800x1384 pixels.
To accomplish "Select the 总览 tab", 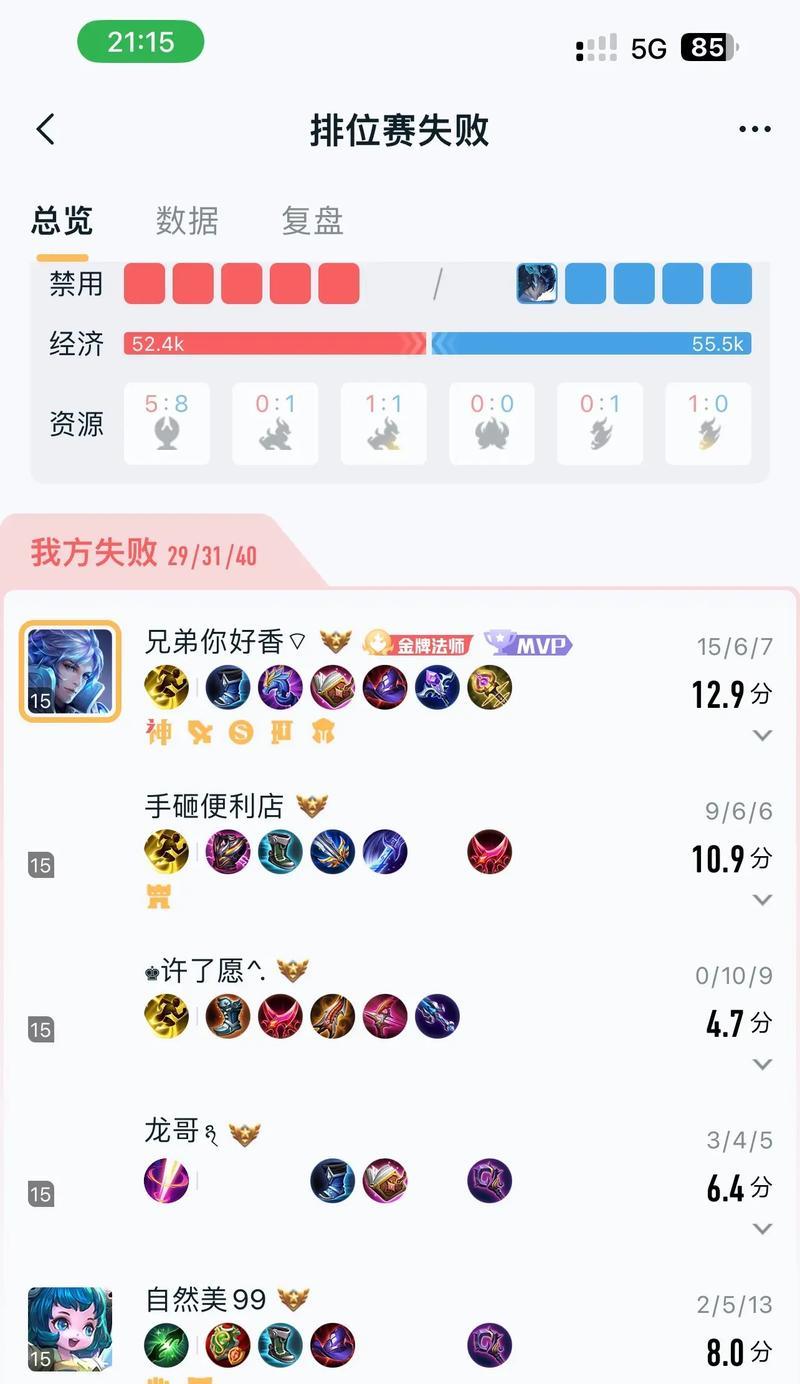I will pos(62,220).
